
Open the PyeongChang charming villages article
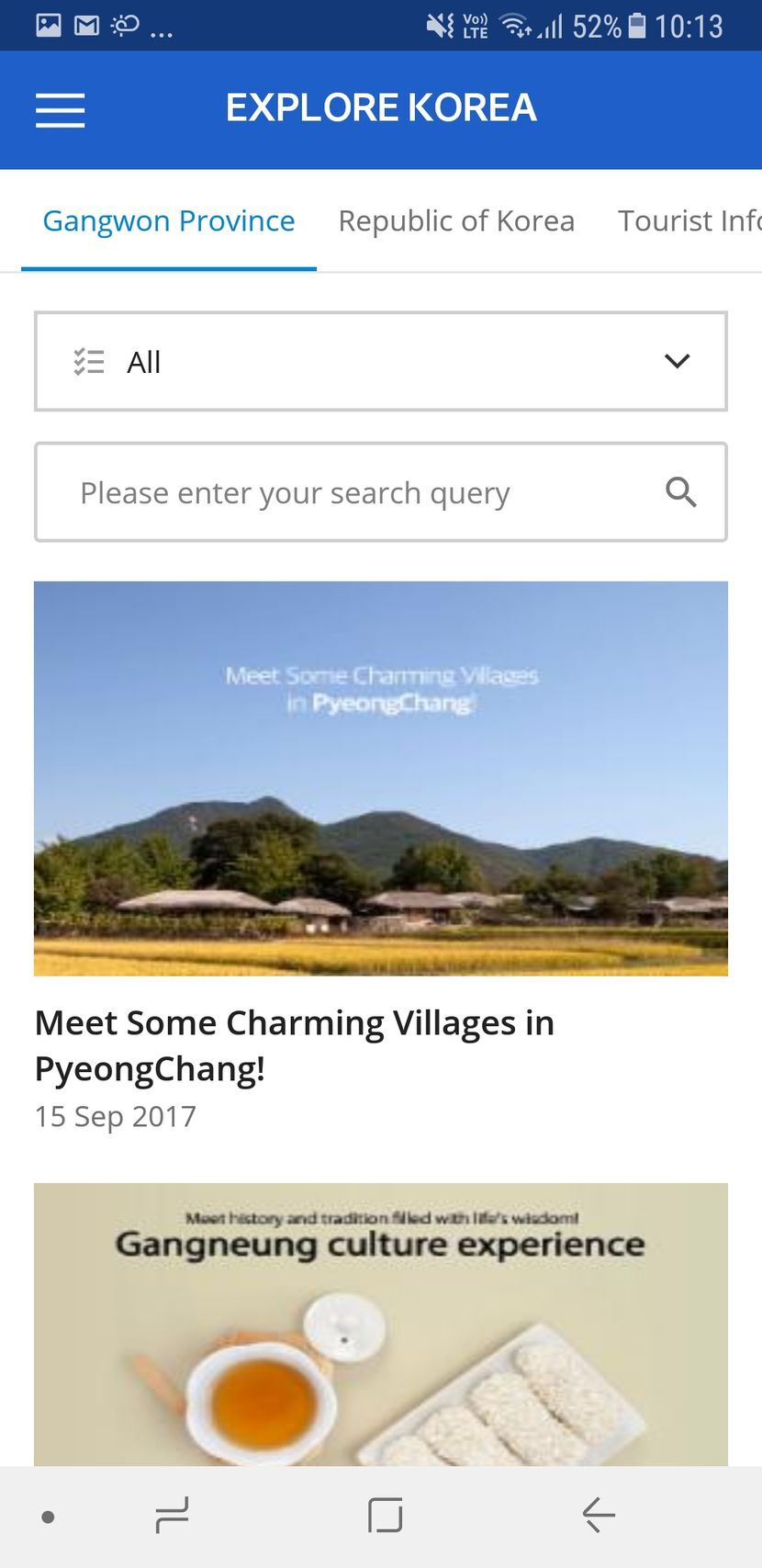380,779
